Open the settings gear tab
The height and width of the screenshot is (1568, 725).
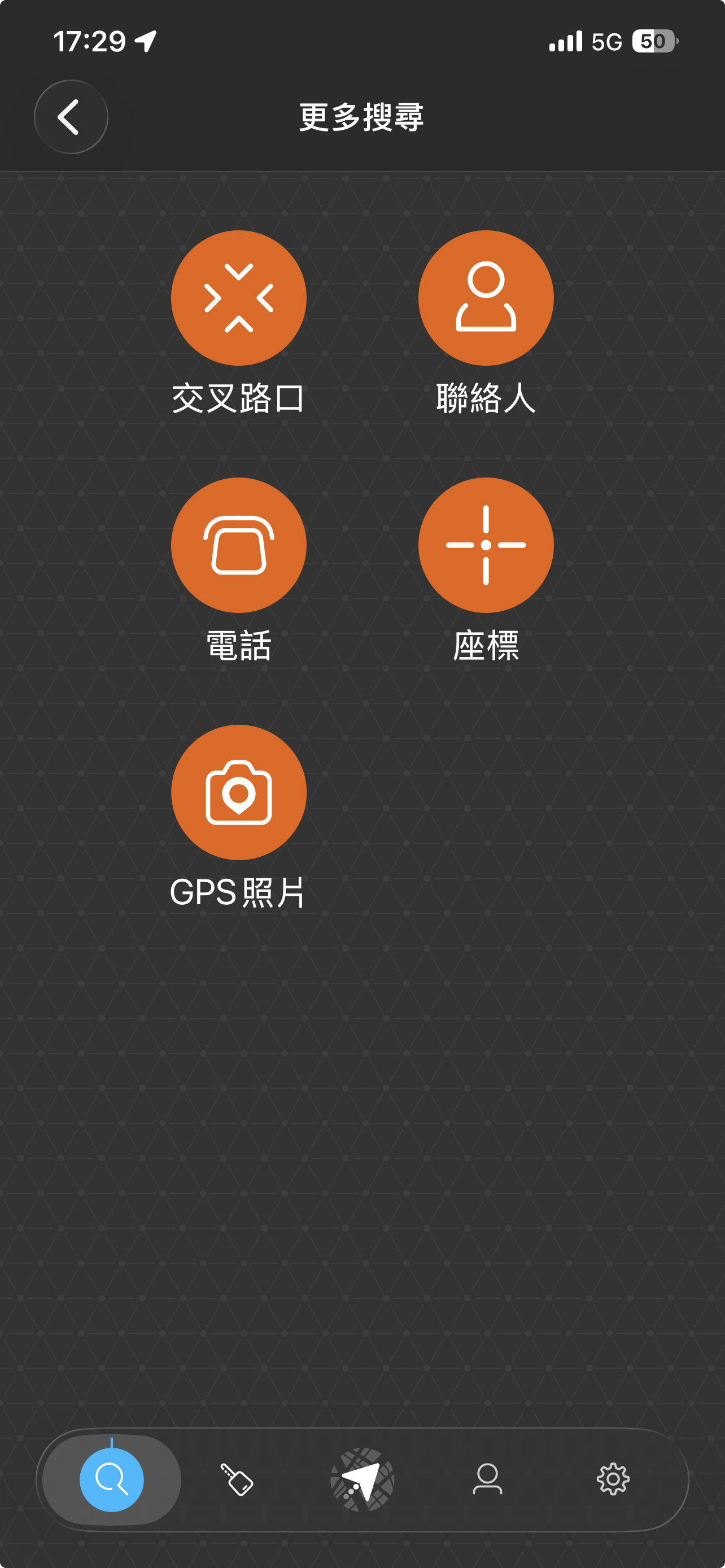pos(613,1479)
